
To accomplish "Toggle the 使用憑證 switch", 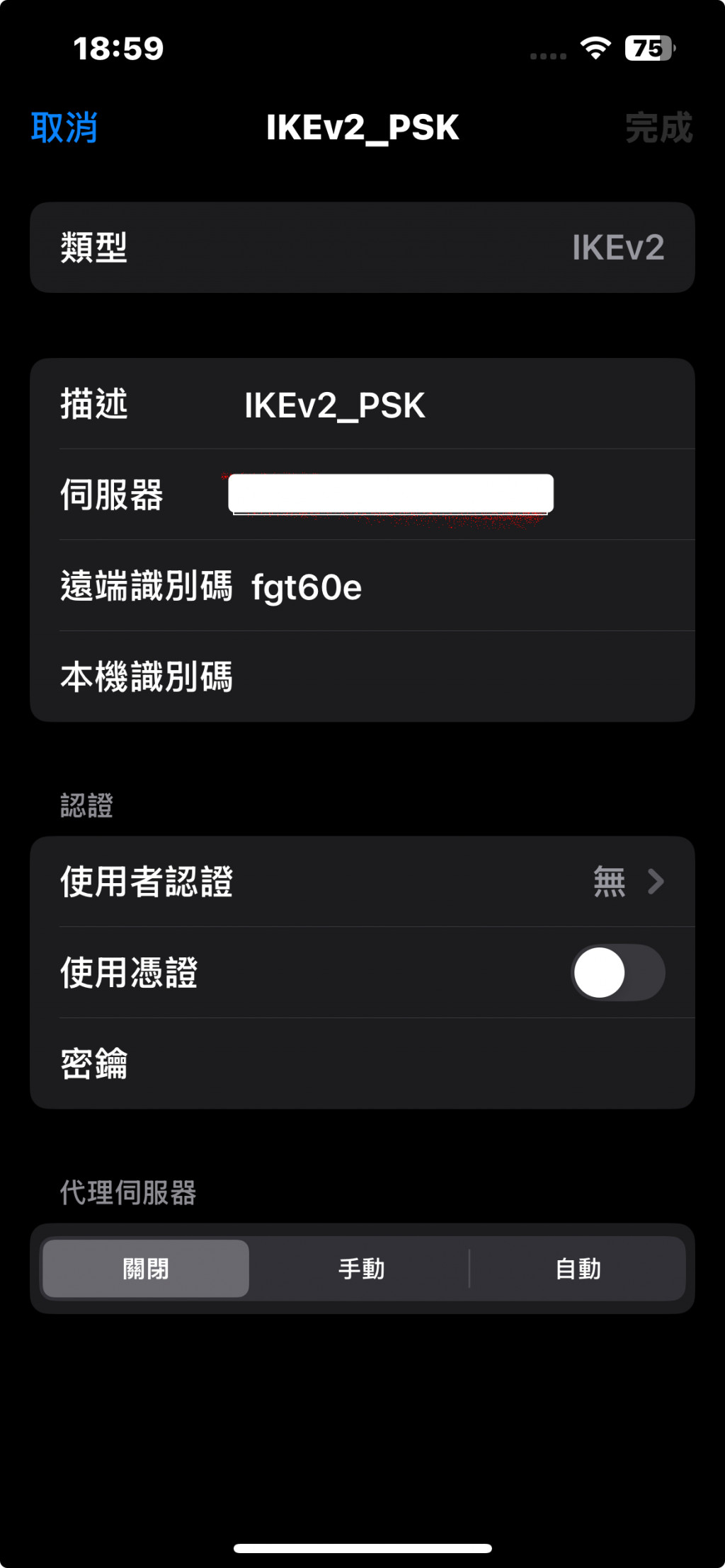I will point(617,973).
